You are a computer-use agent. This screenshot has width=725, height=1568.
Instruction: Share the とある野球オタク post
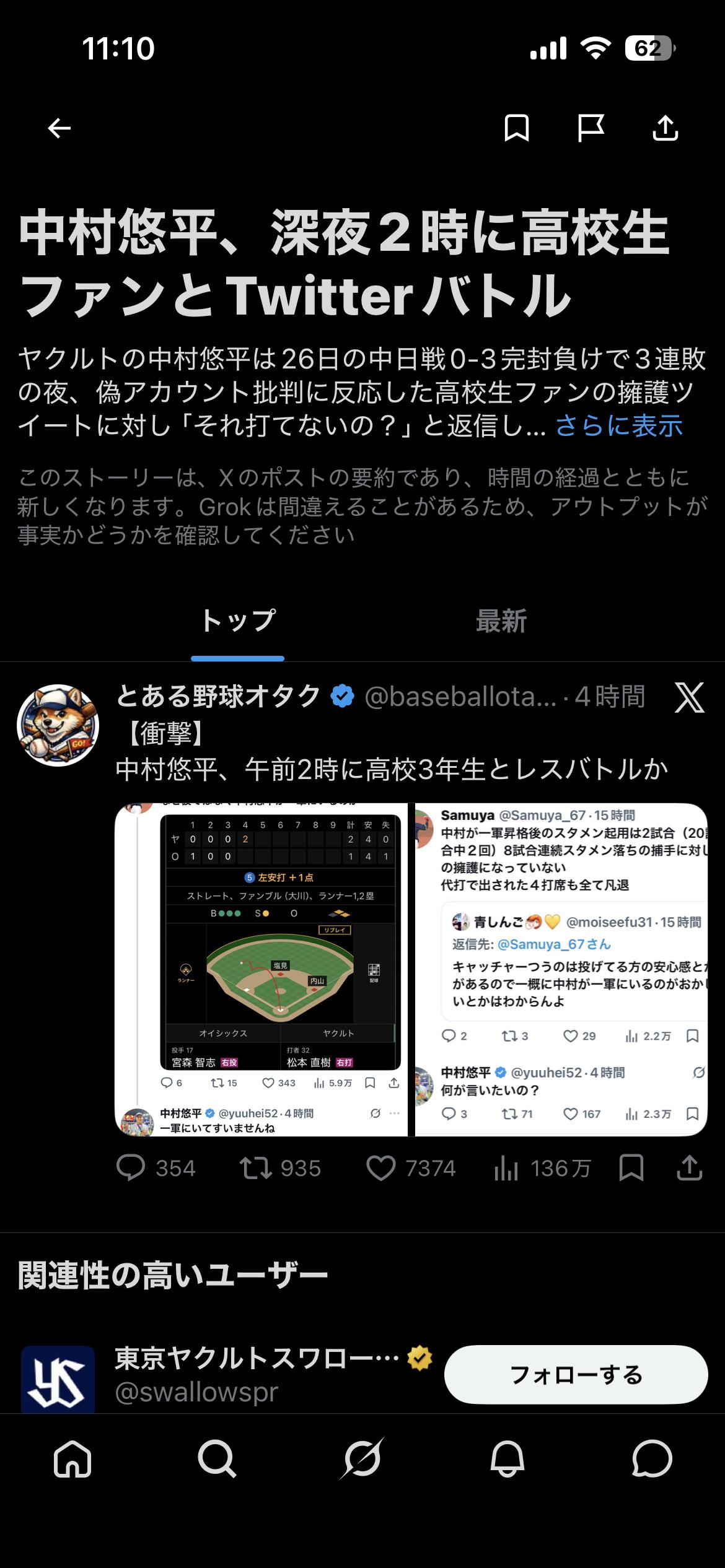coord(689,1168)
